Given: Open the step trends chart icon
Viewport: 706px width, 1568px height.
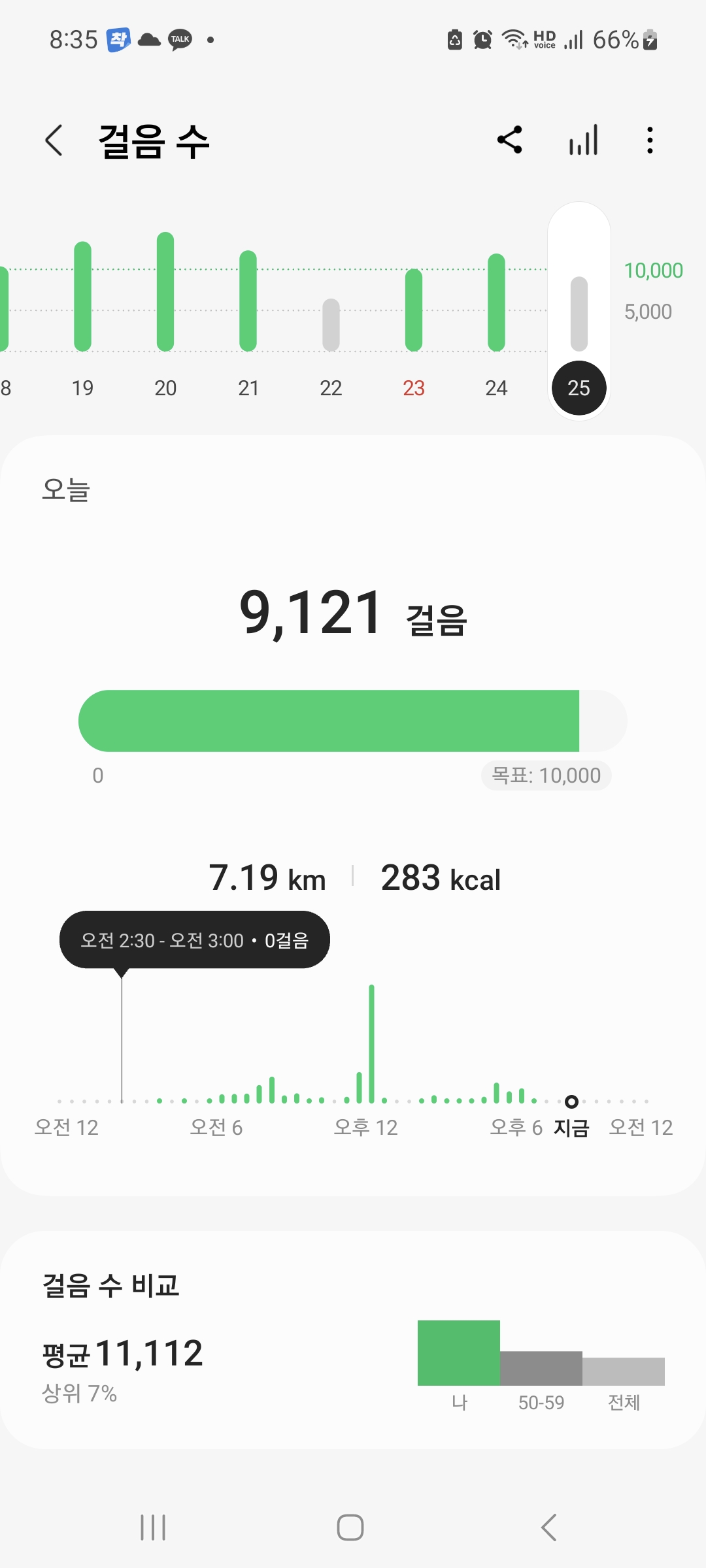Looking at the screenshot, I should (583, 140).
